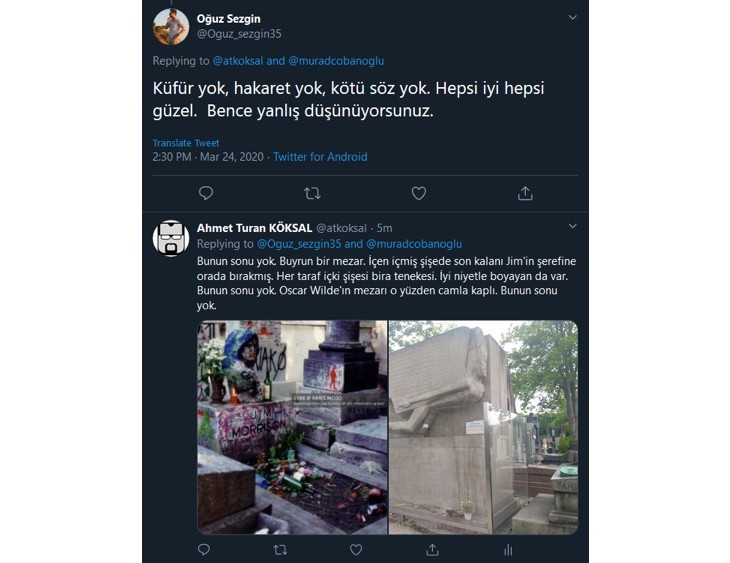The height and width of the screenshot is (563, 730).
Task: Like Ahmet Turan KÖKSAL's tweet
Action: pyautogui.click(x=357, y=549)
